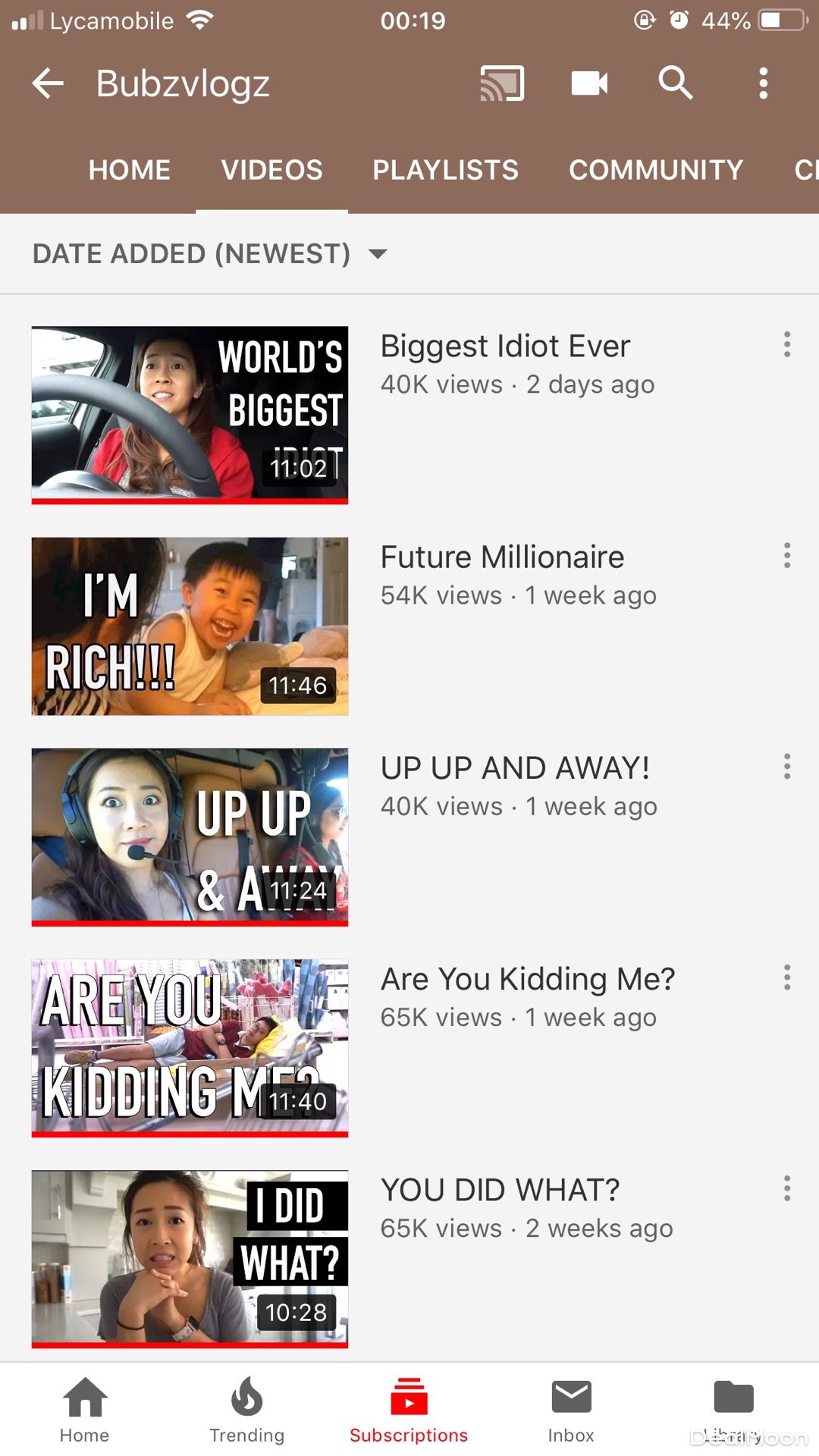Switch to the channel HOME tab
Viewport: 819px width, 1456px height.
[x=130, y=170]
